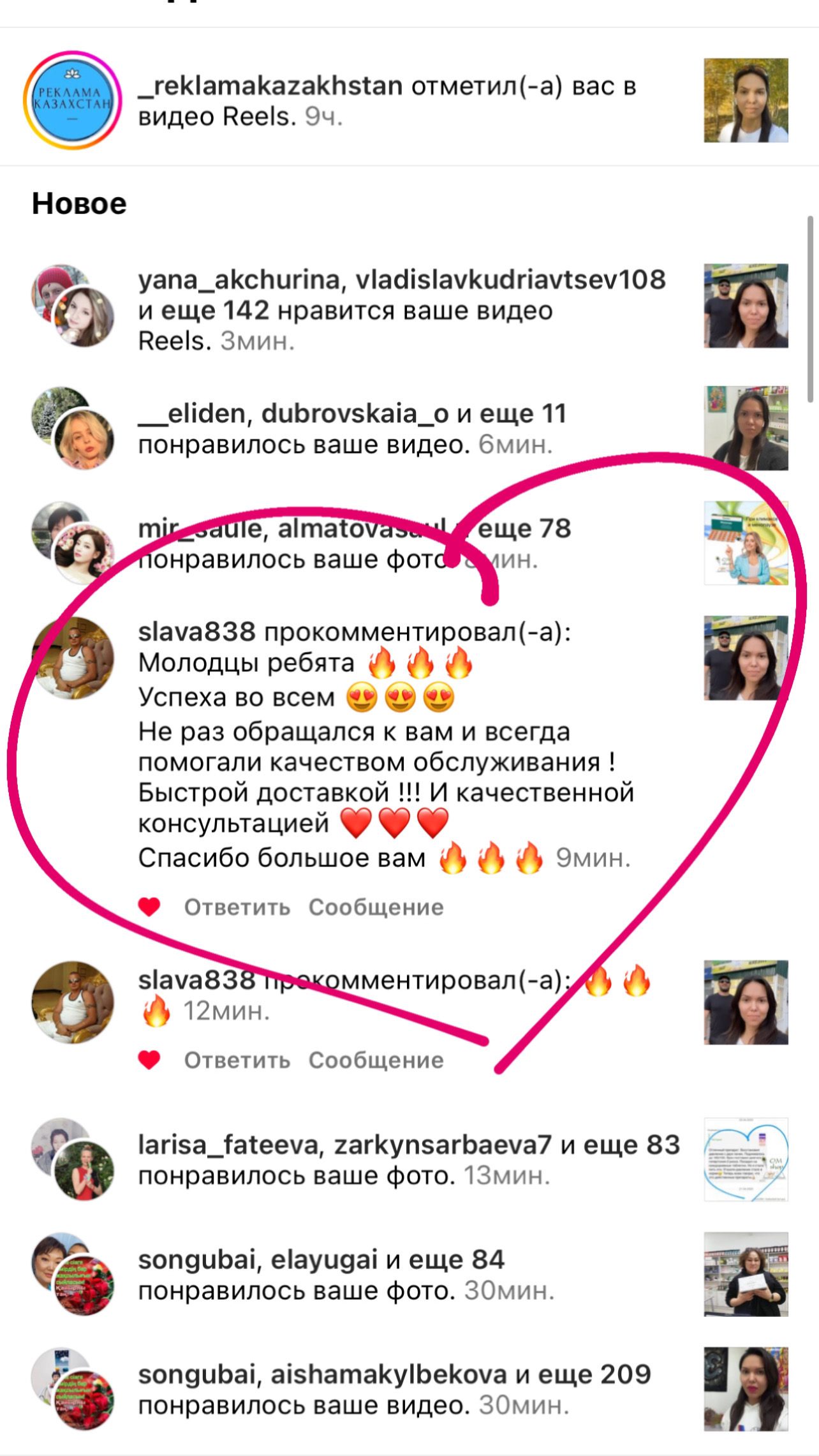
Task: Open _reklamakazakhstan profile picture
Action: tap(72, 101)
